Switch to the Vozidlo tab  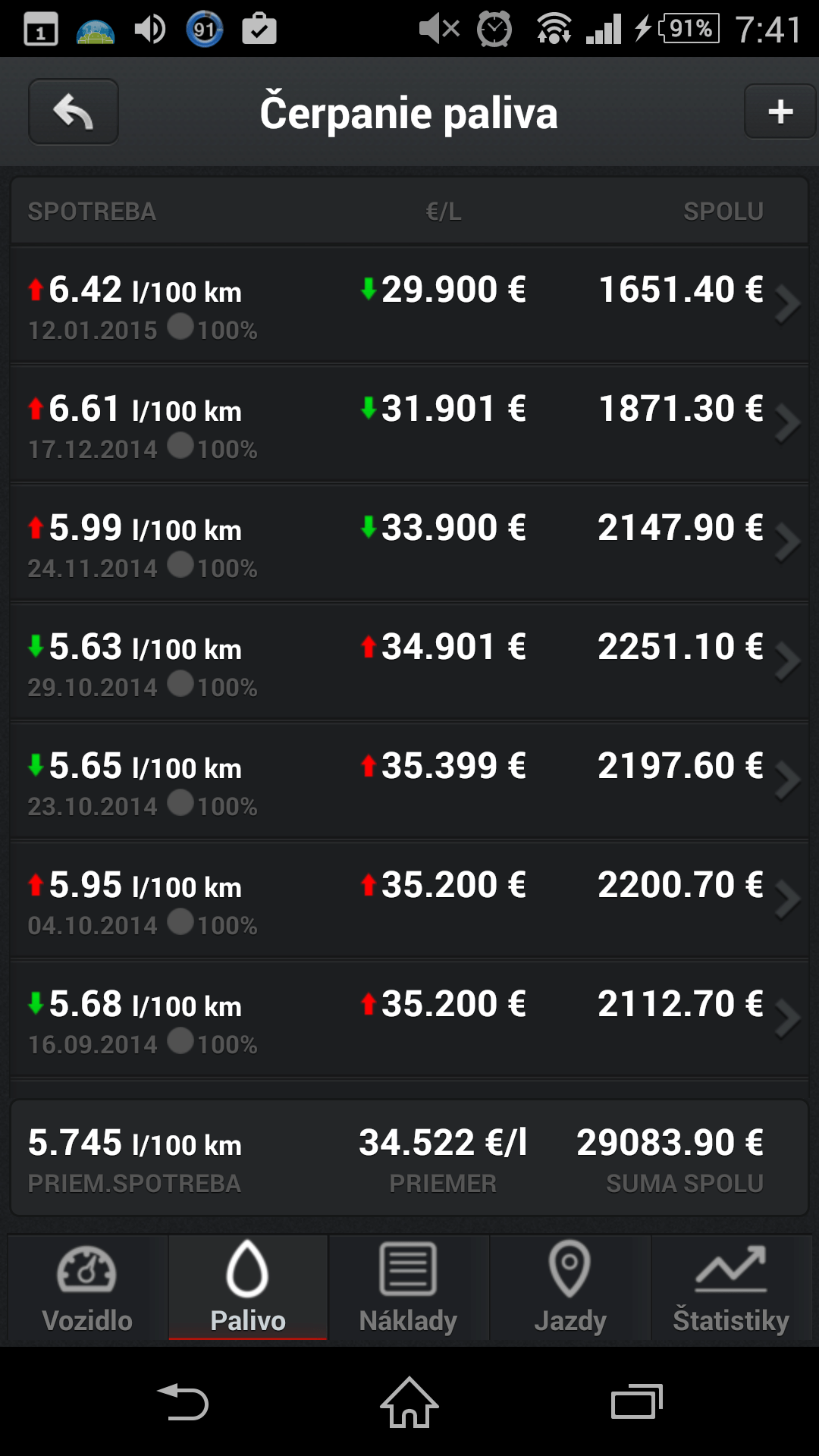pos(87,1288)
